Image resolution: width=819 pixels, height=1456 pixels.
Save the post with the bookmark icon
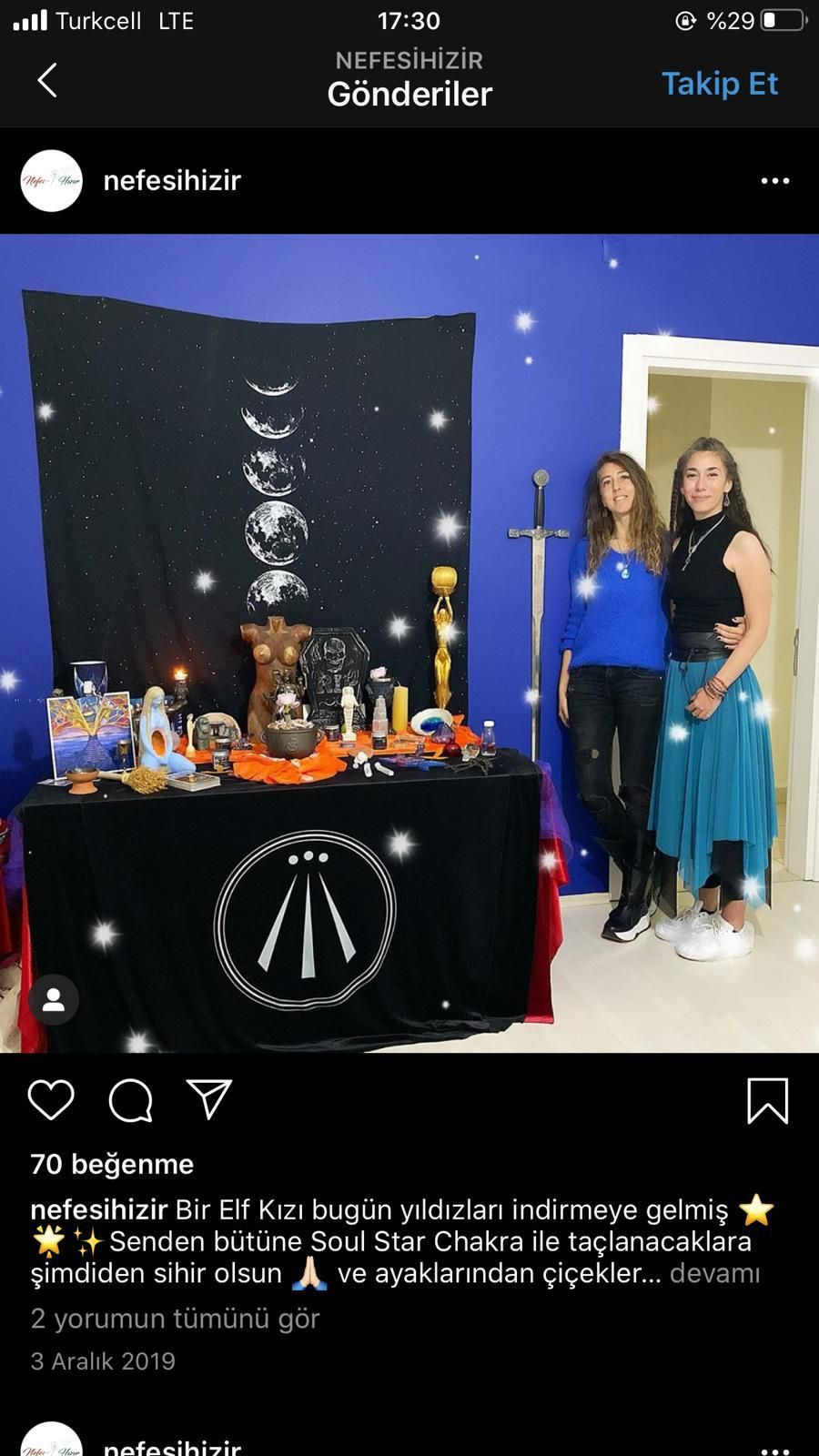(x=767, y=1100)
